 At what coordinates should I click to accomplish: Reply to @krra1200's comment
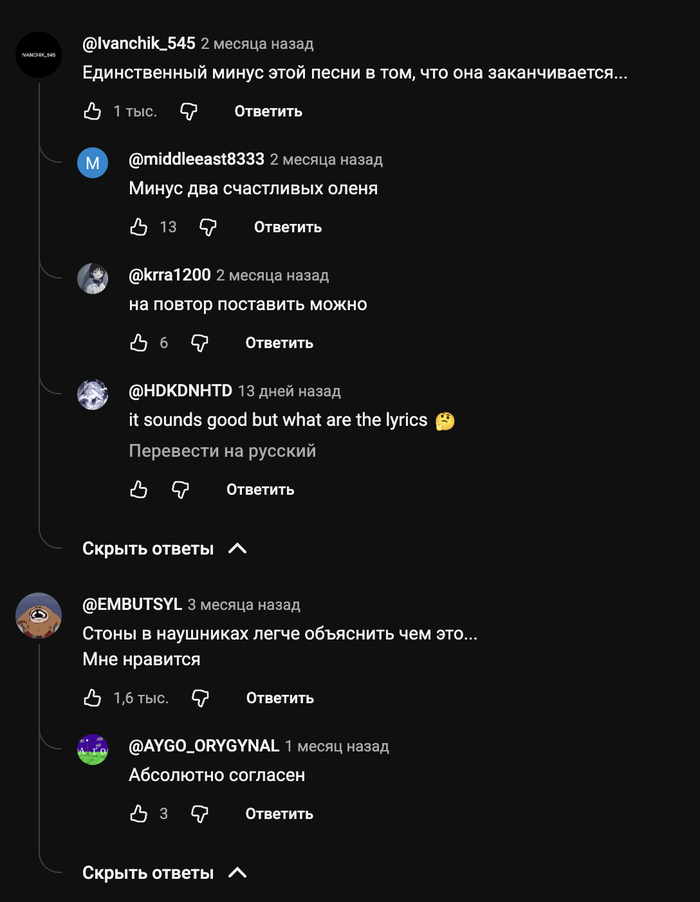[279, 343]
